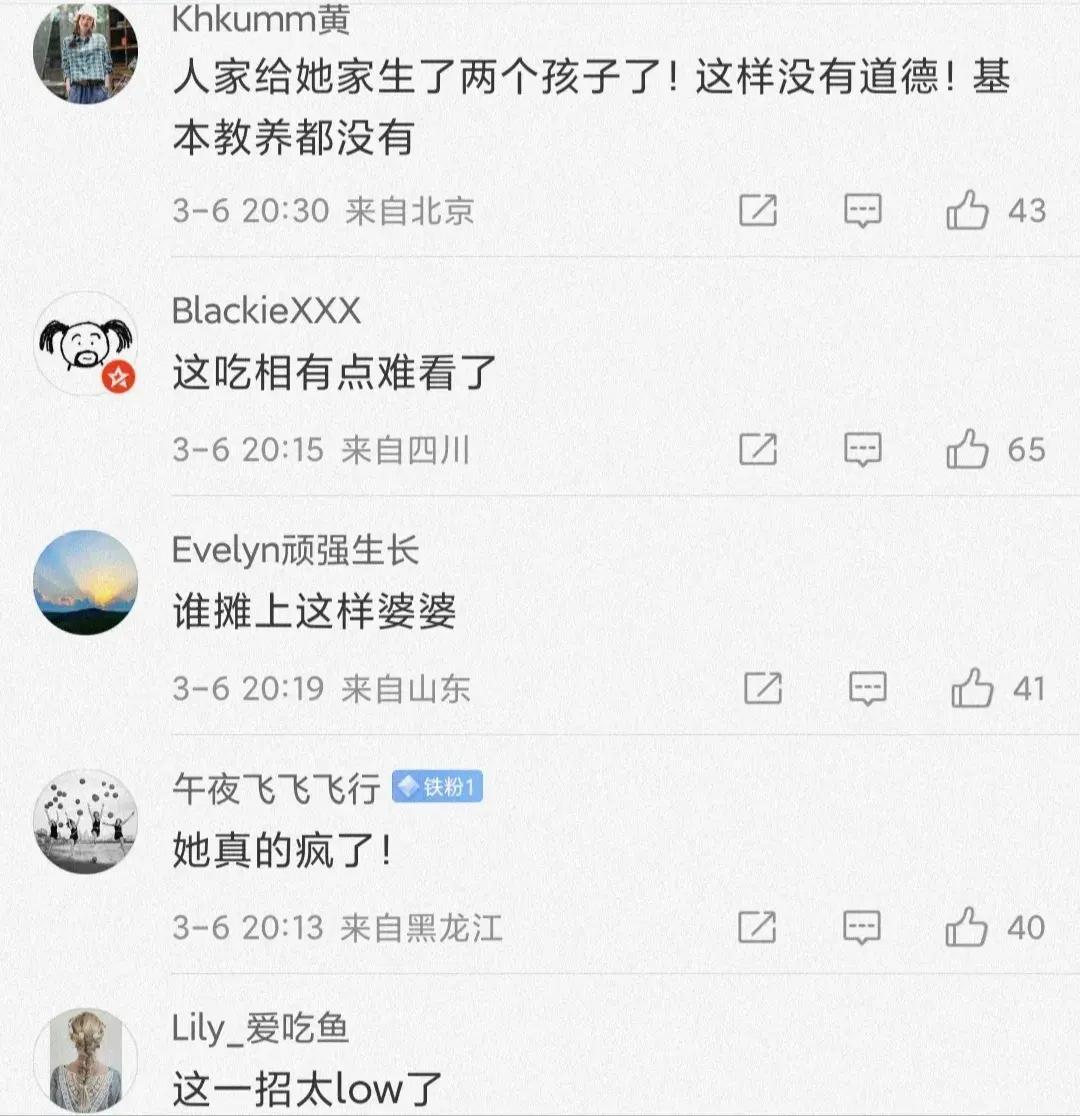Screen dimensions: 1080x1116
Task: Reply to Evelyn顽强生长's comment
Action: (867, 689)
